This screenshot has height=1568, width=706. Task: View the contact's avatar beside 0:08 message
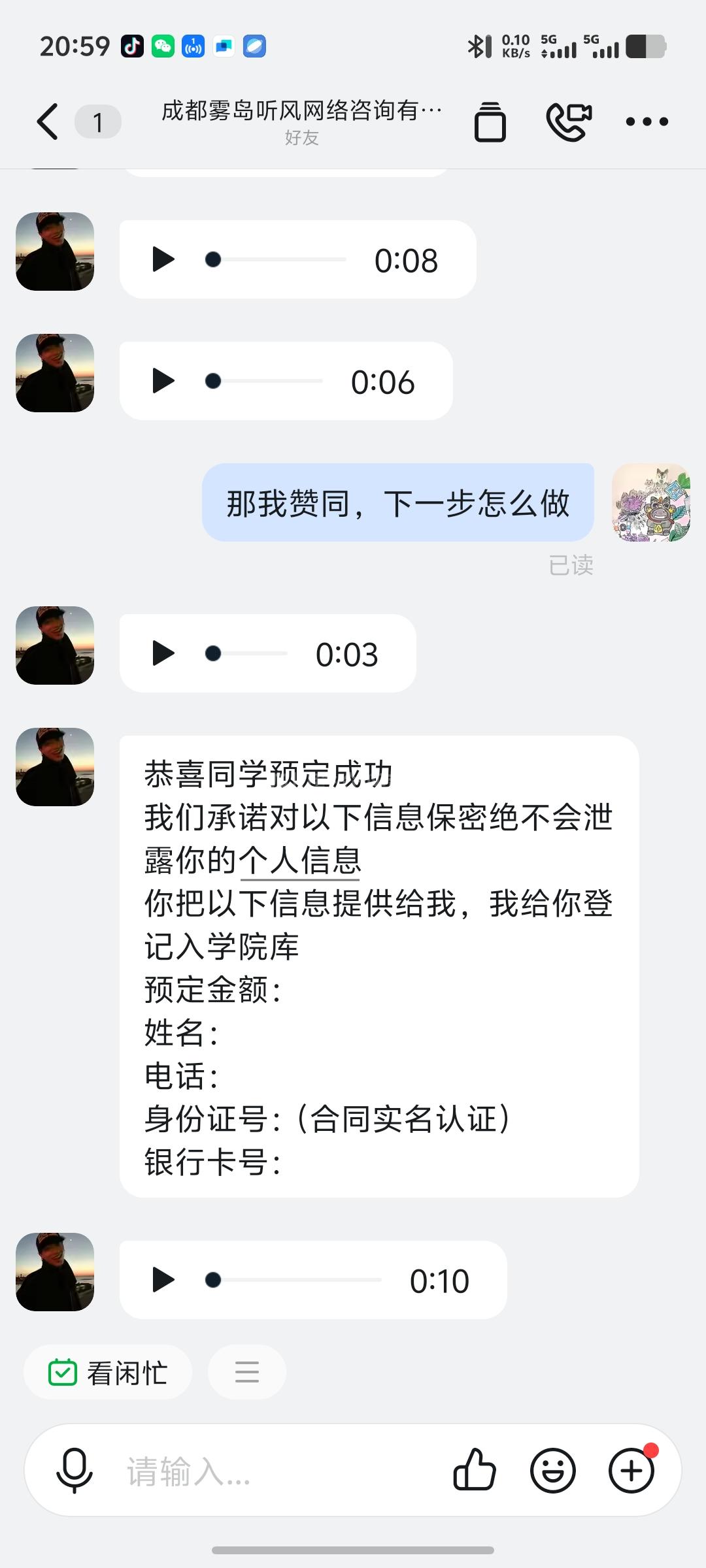pyautogui.click(x=55, y=252)
